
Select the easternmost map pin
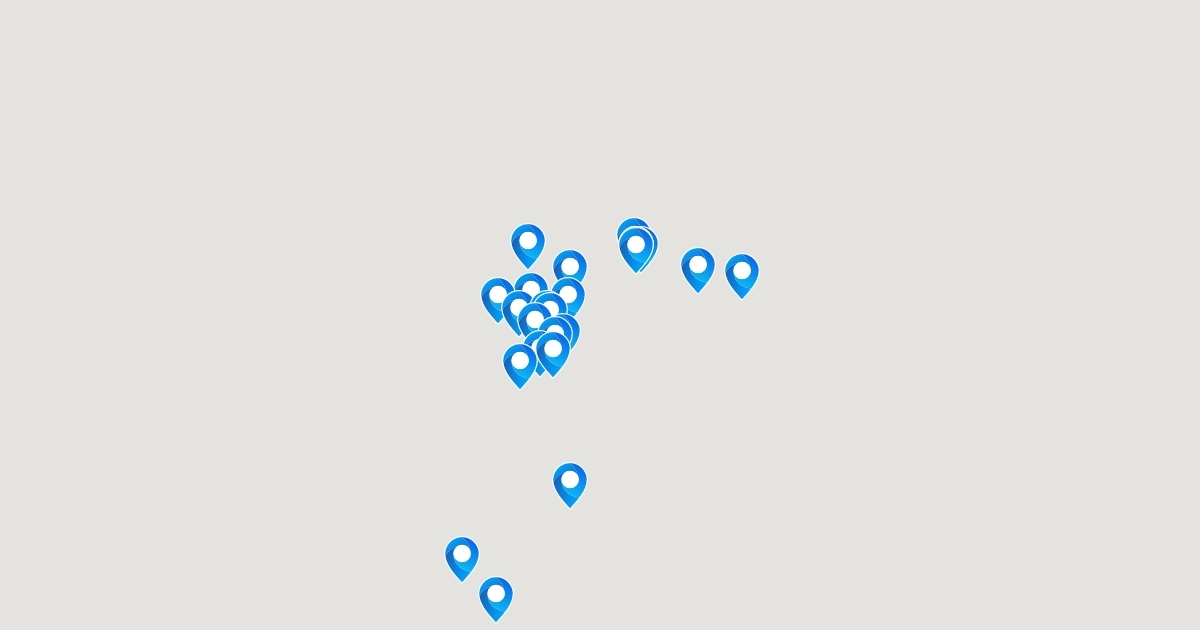tap(741, 274)
